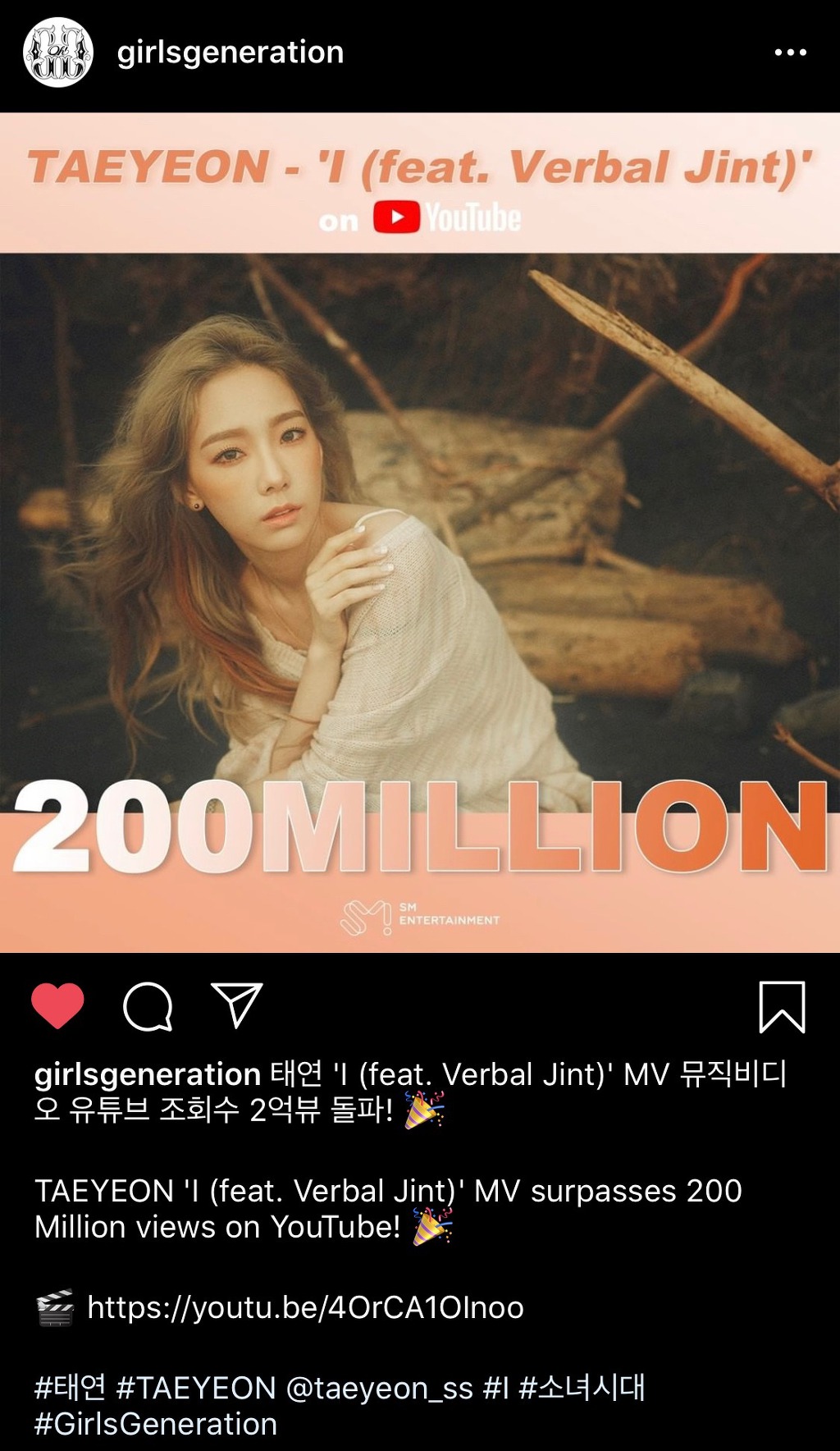Open the girlsgeneration profile picture
Screen dimensions: 840x1451
[x=57, y=53]
